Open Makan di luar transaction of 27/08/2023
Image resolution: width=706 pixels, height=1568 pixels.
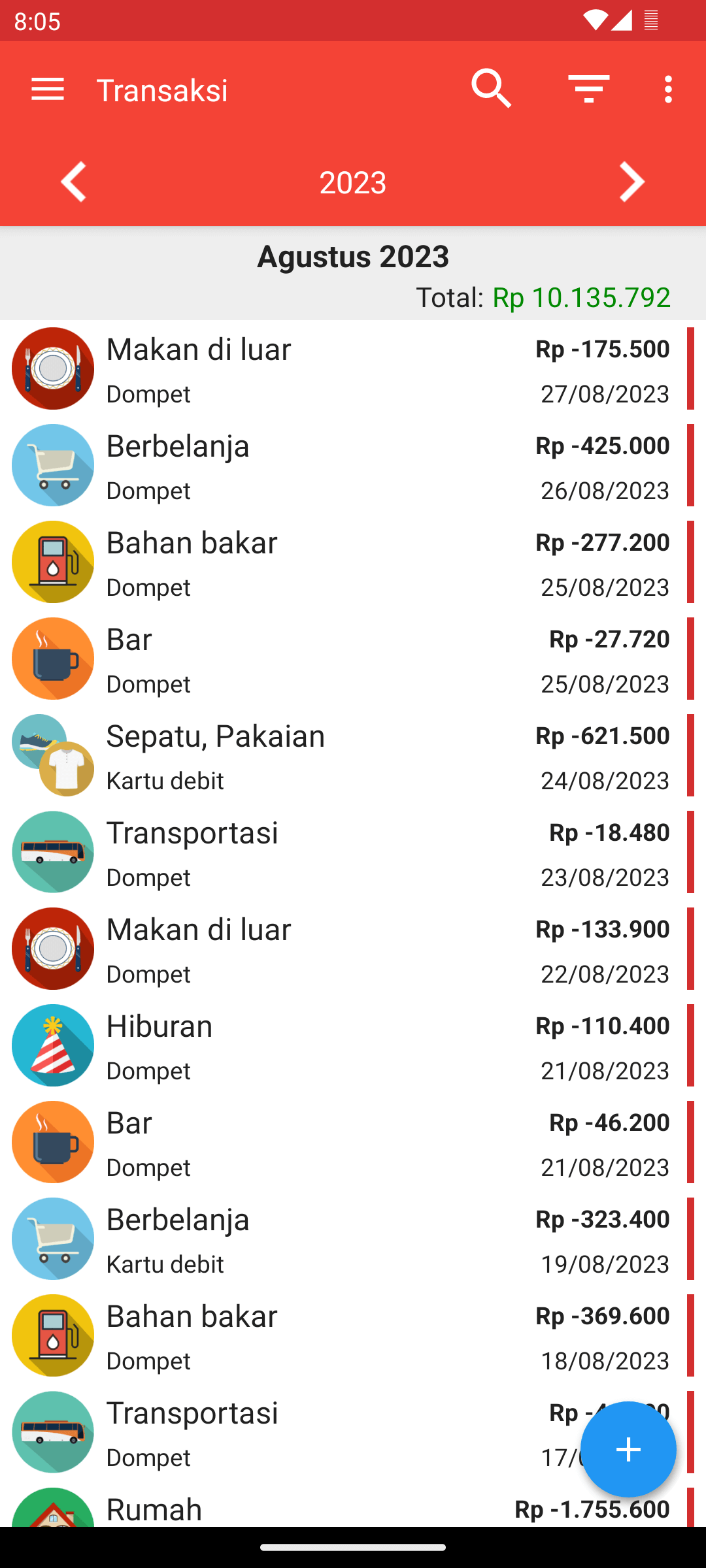coord(353,369)
